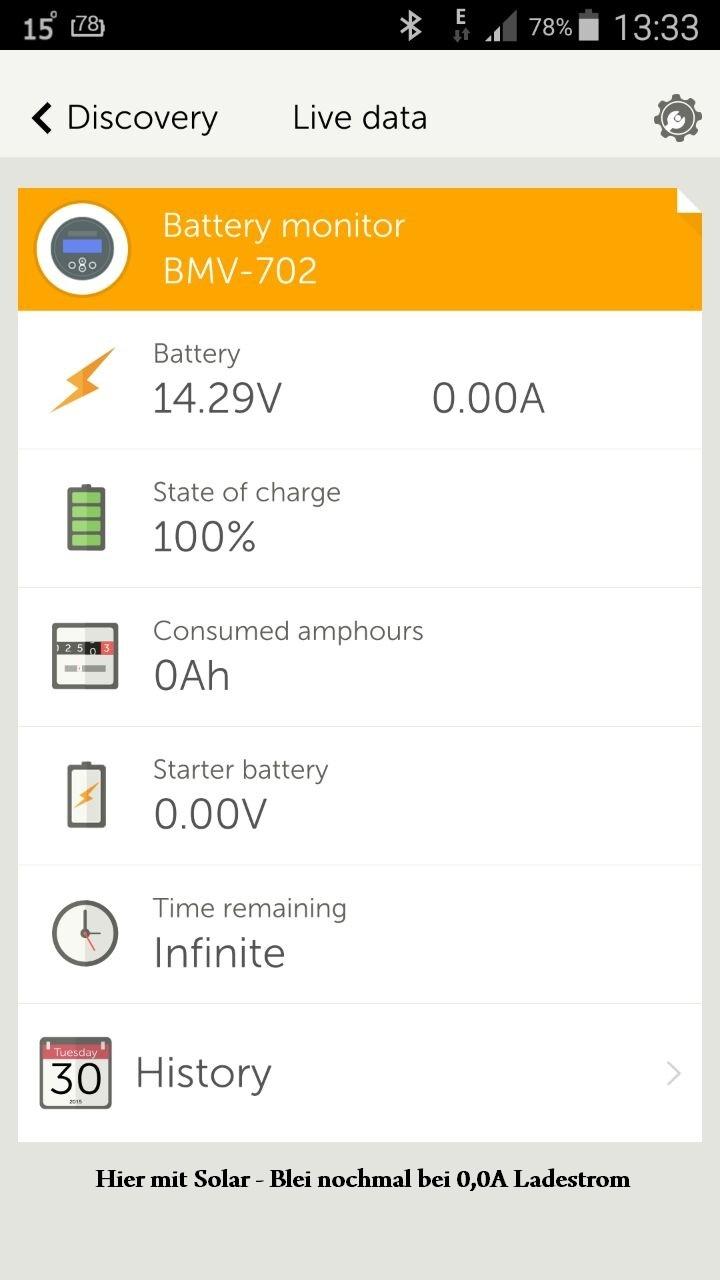Open the settings gear
The height and width of the screenshot is (1280, 720).
[677, 118]
